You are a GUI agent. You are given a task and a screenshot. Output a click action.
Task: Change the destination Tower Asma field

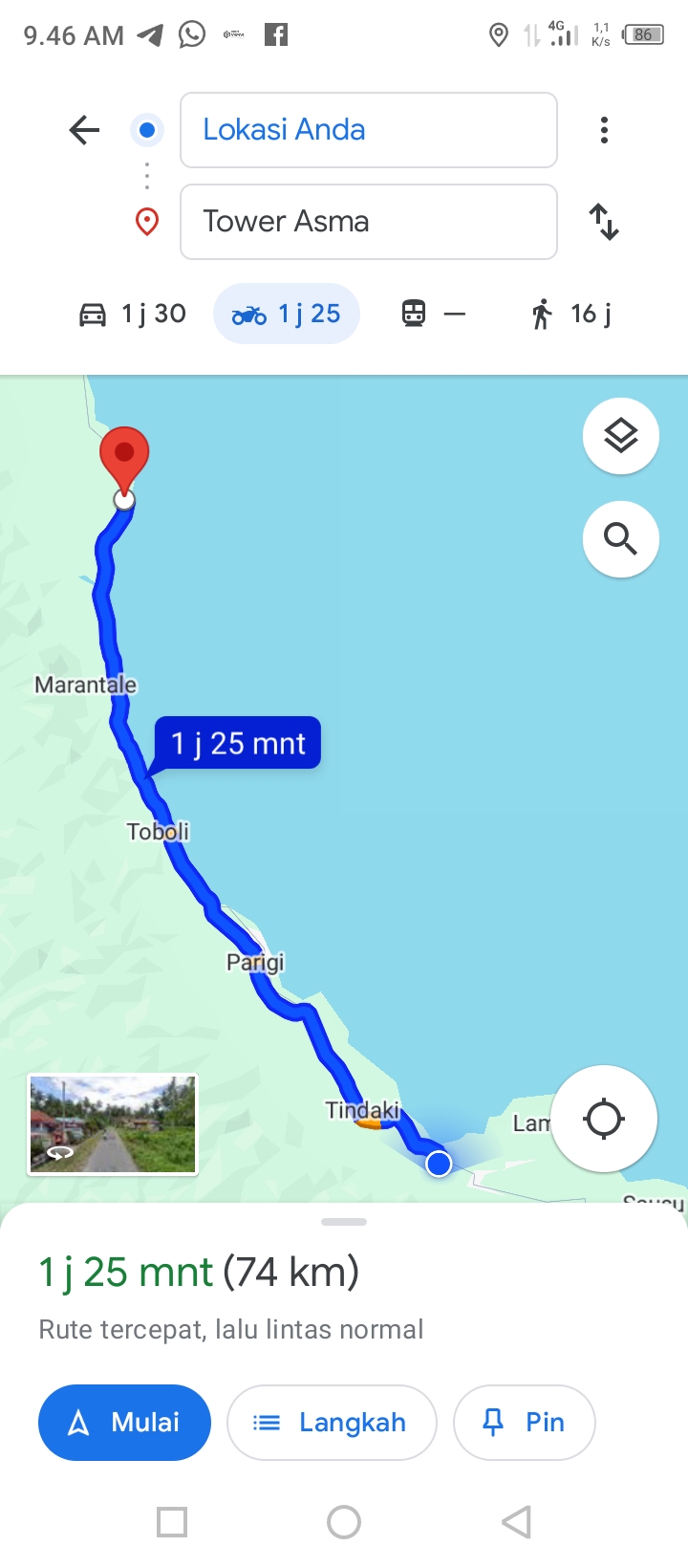(369, 222)
